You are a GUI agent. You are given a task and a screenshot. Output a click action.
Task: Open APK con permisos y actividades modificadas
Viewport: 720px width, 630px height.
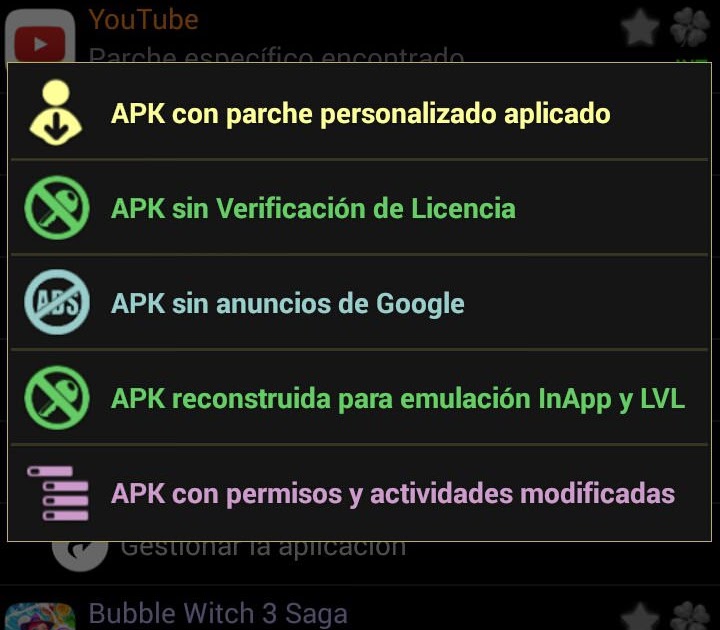(392, 493)
